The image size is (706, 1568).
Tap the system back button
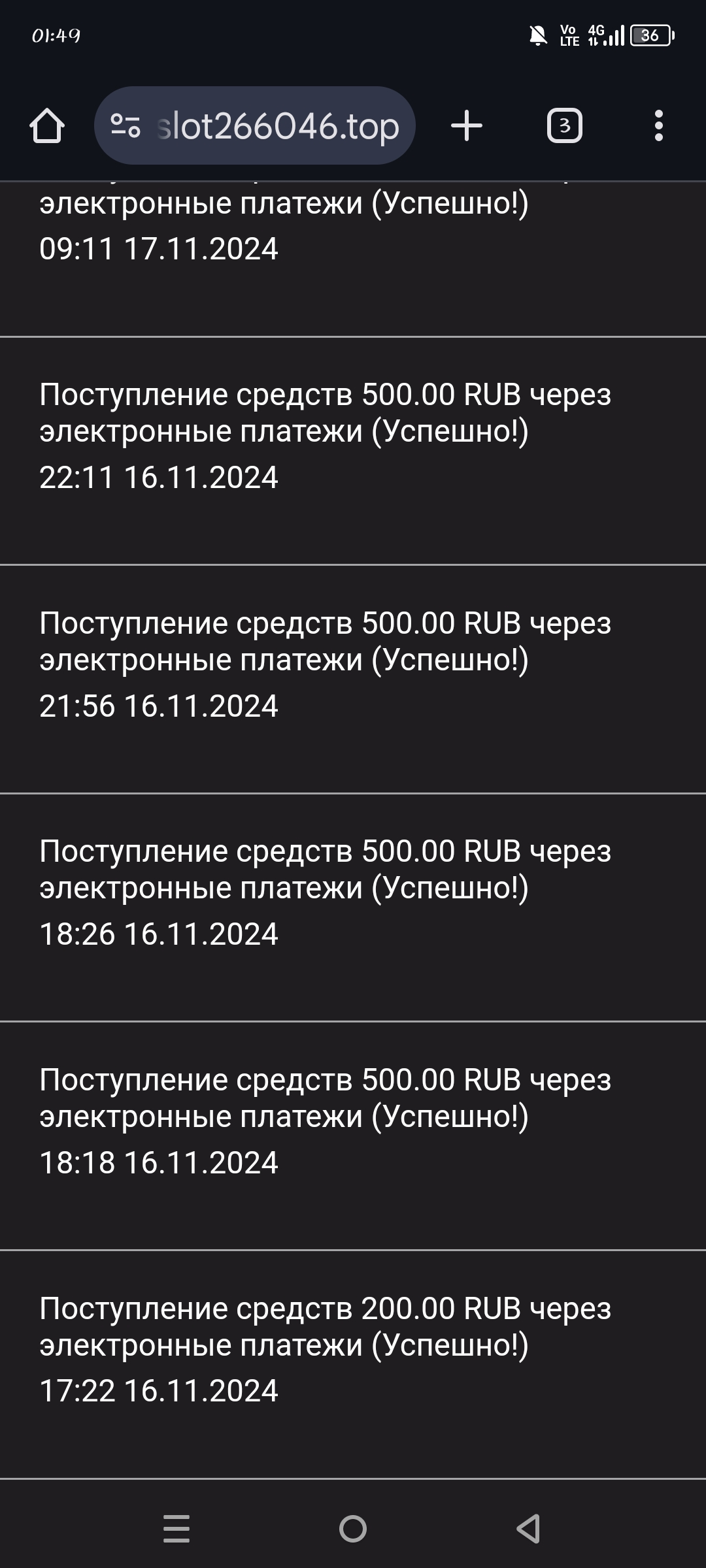(528, 1529)
